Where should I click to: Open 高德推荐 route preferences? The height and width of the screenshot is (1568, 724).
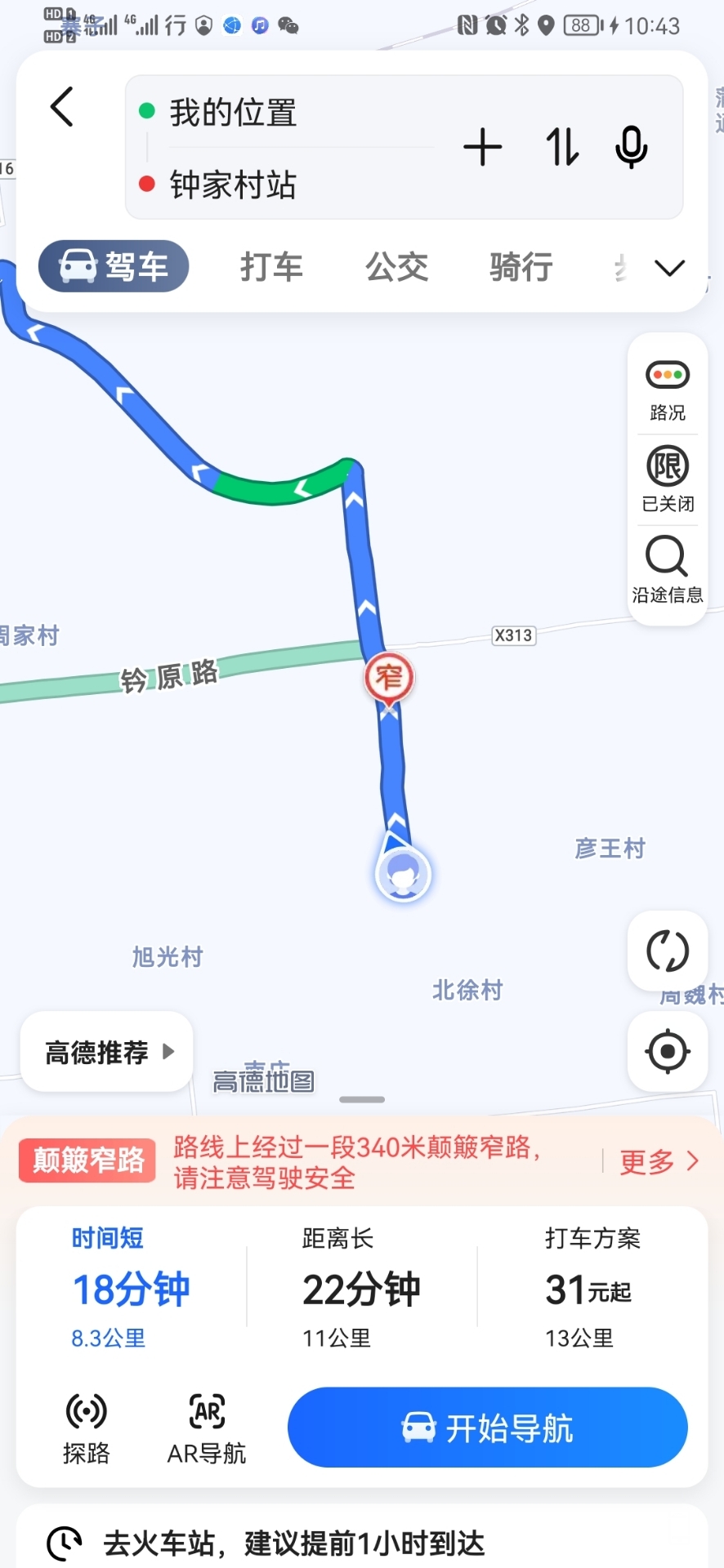point(107,1052)
